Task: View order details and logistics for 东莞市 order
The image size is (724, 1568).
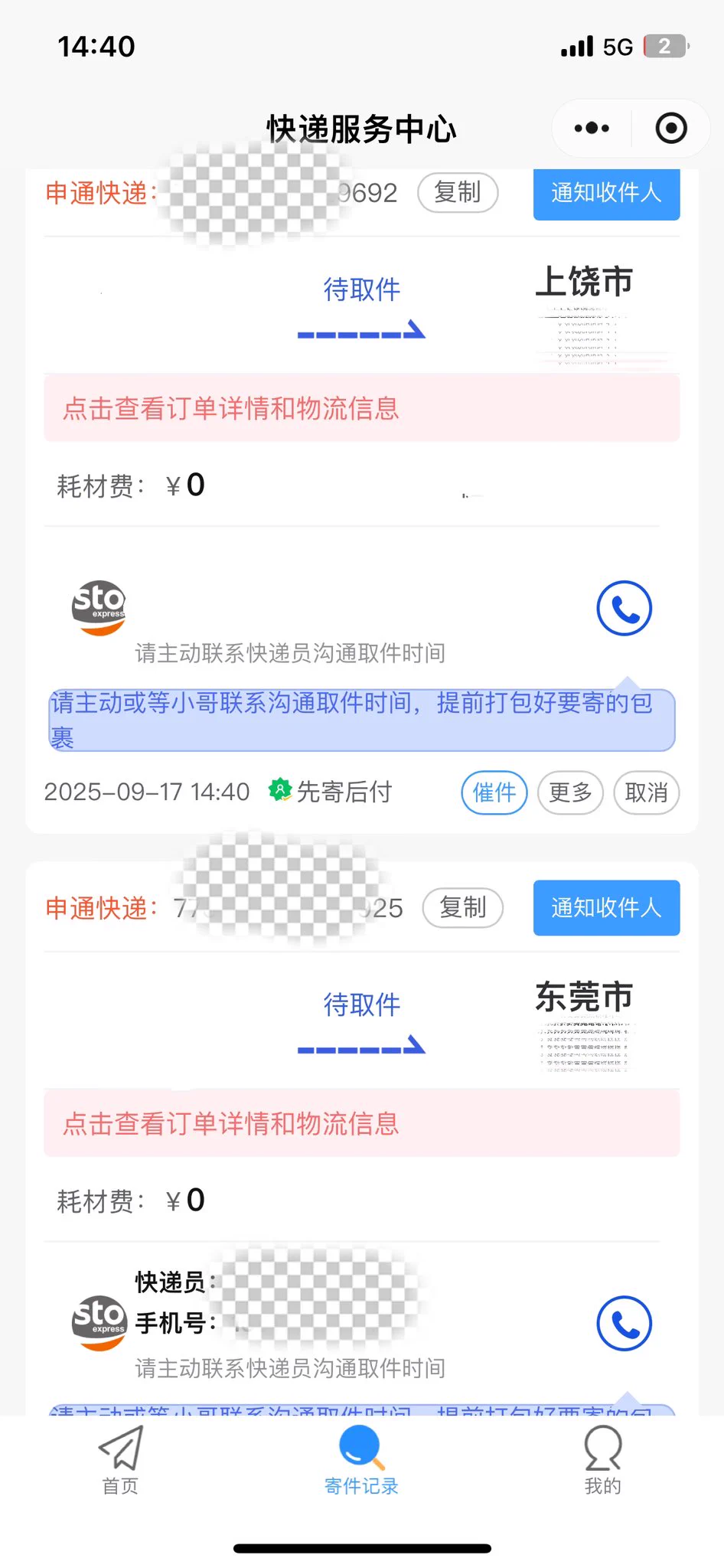Action: tap(361, 1123)
